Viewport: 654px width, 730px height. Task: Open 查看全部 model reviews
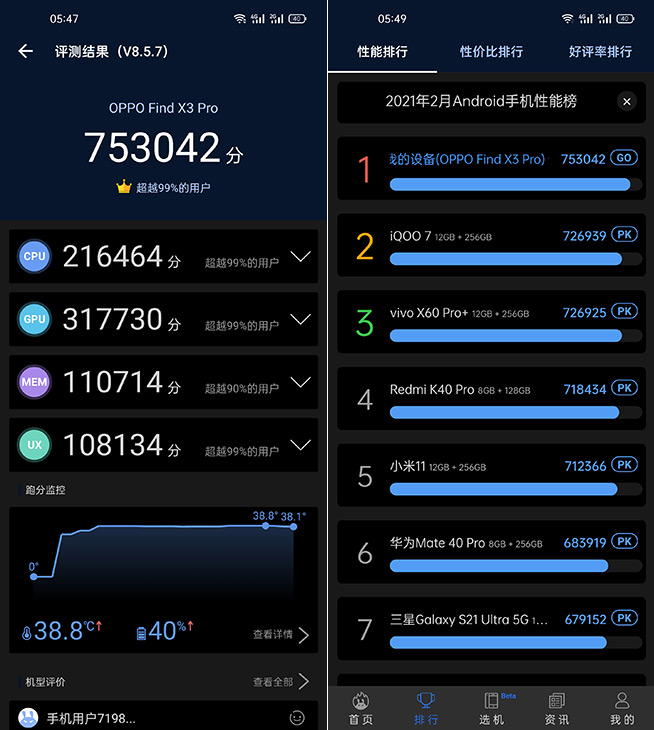coord(281,682)
